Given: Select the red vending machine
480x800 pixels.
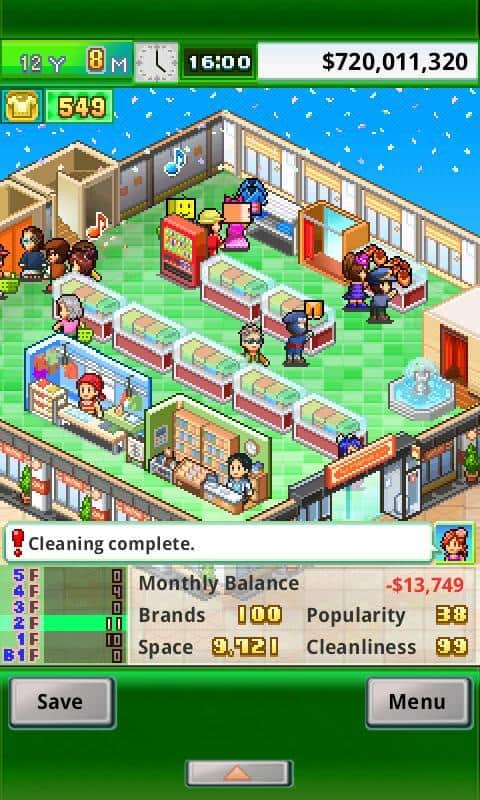Looking at the screenshot, I should (183, 250).
